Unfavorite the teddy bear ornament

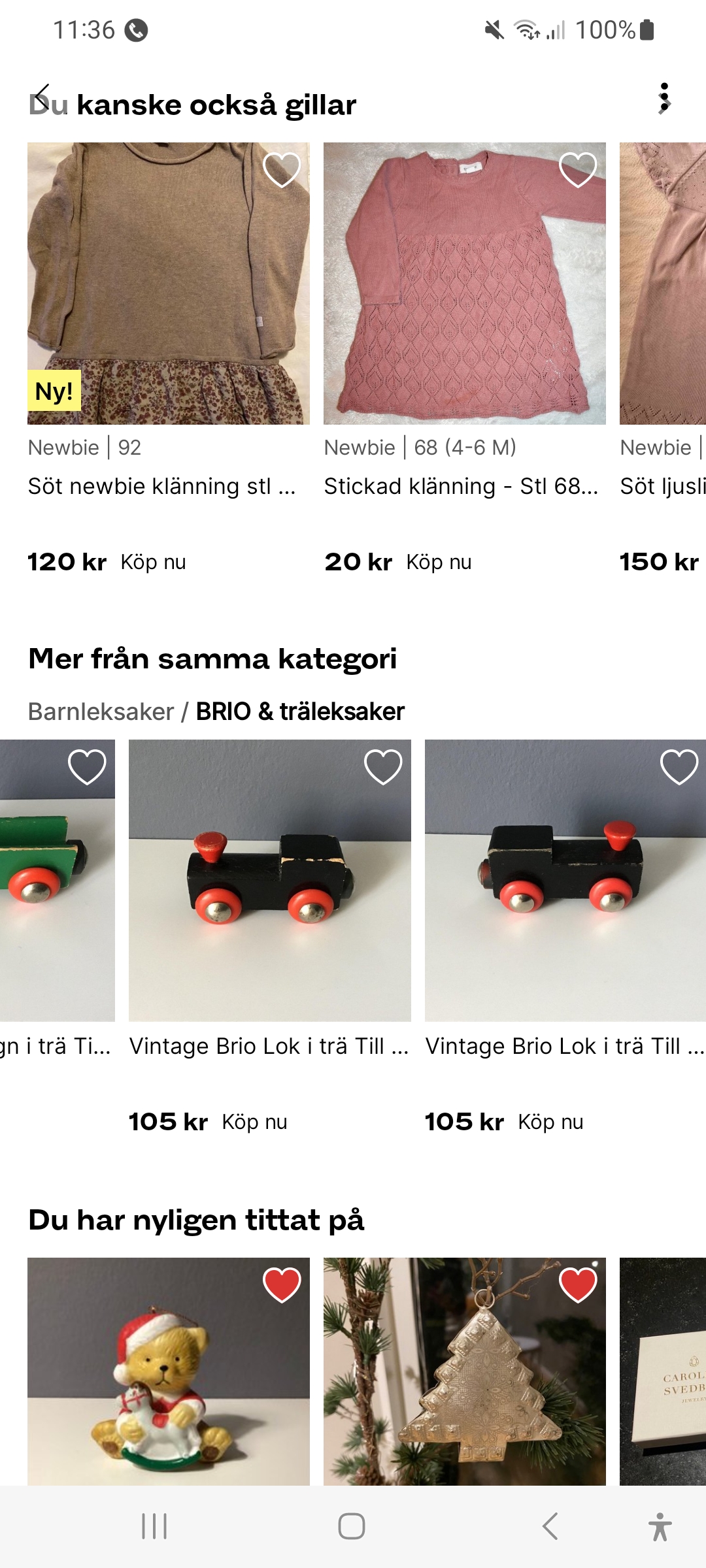pyautogui.click(x=281, y=1284)
